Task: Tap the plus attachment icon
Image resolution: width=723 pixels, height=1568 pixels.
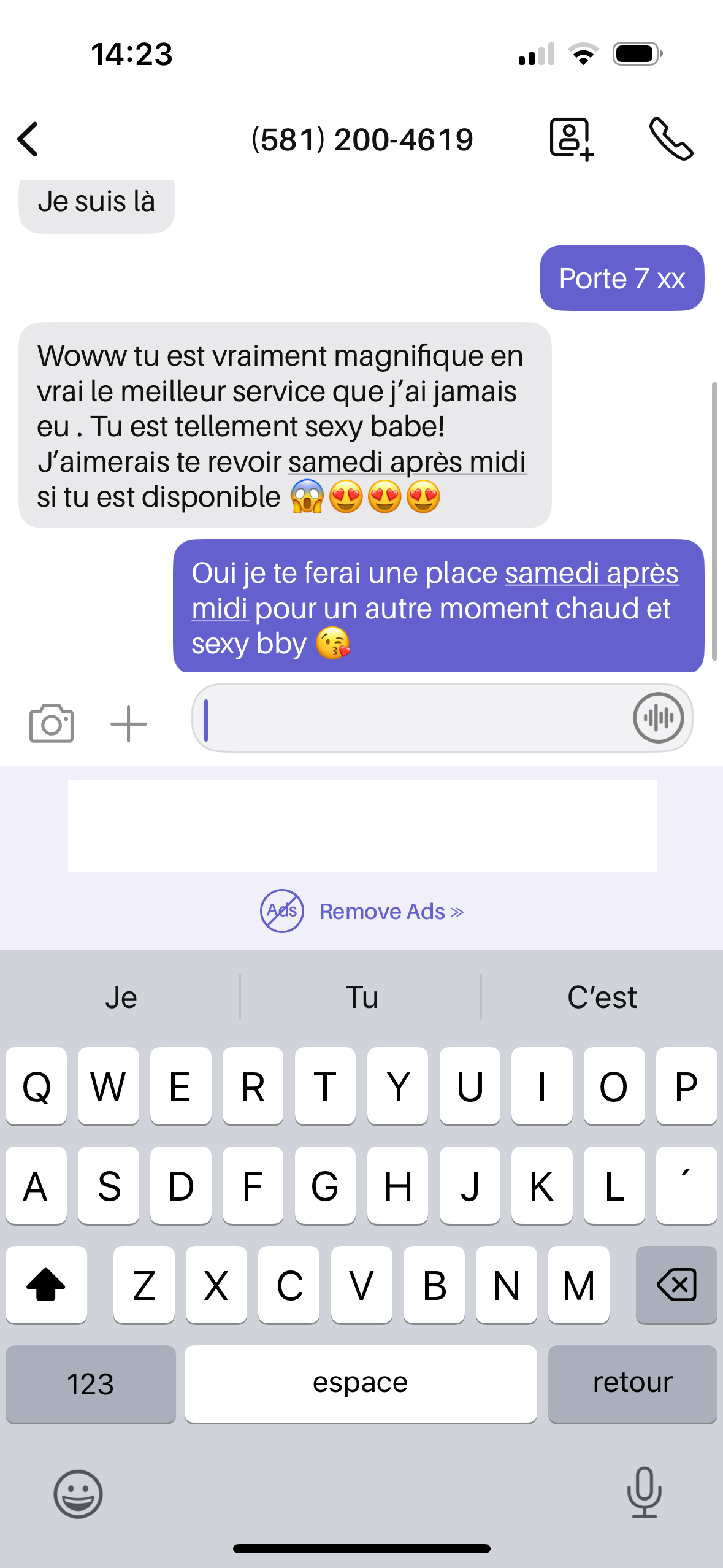Action: click(x=128, y=723)
